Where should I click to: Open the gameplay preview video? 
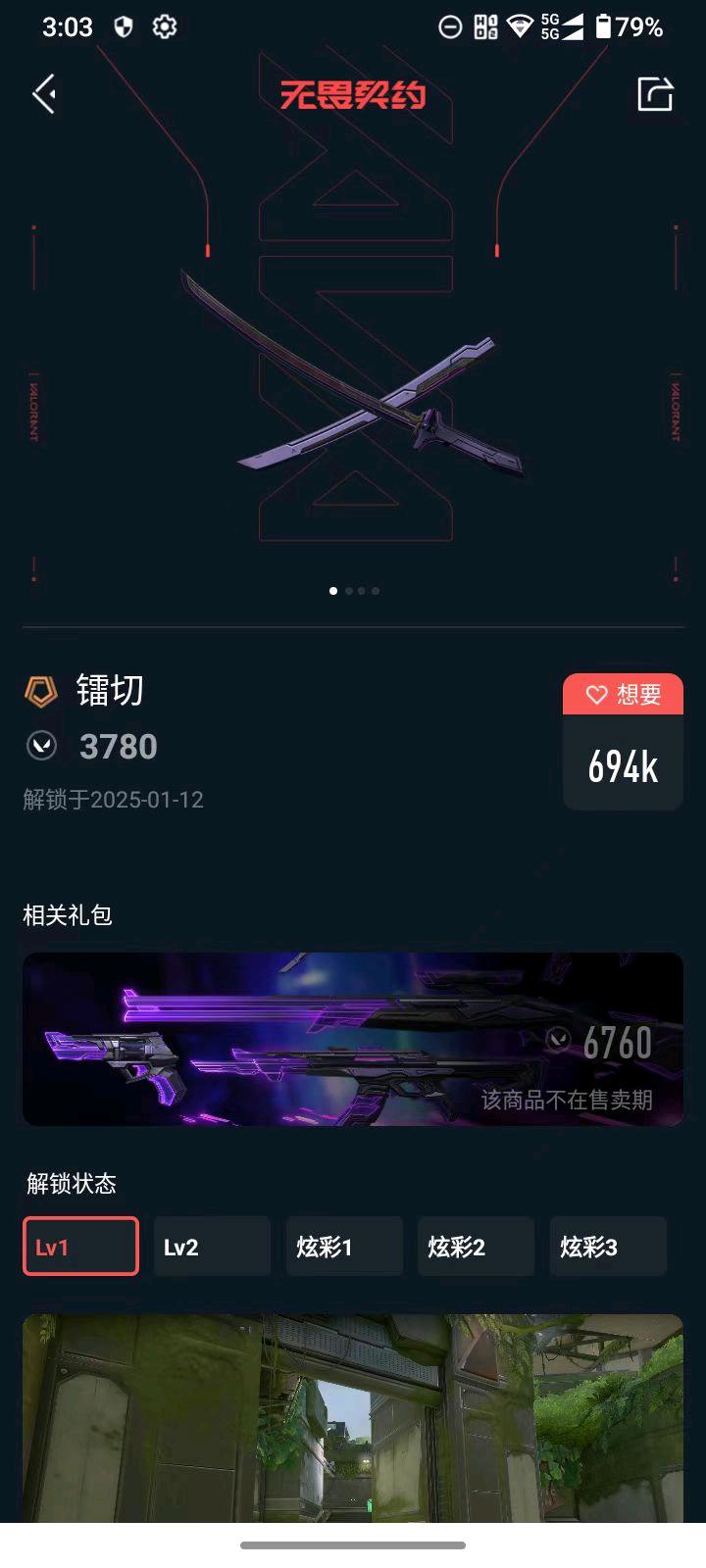coord(353,1418)
